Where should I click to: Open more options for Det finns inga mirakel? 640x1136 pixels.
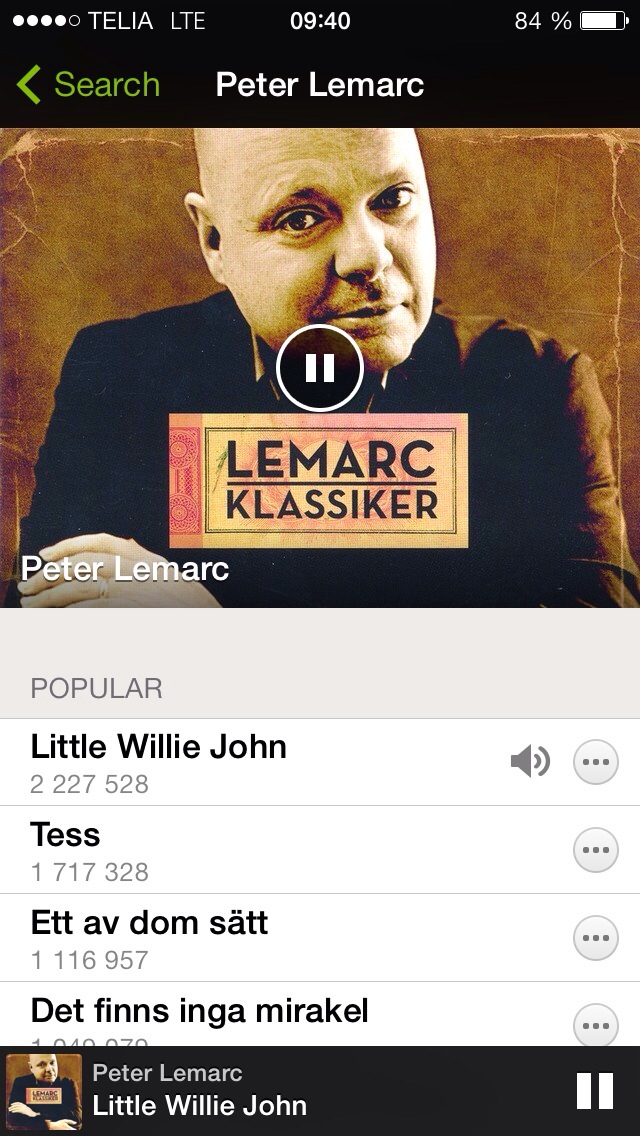[595, 1025]
